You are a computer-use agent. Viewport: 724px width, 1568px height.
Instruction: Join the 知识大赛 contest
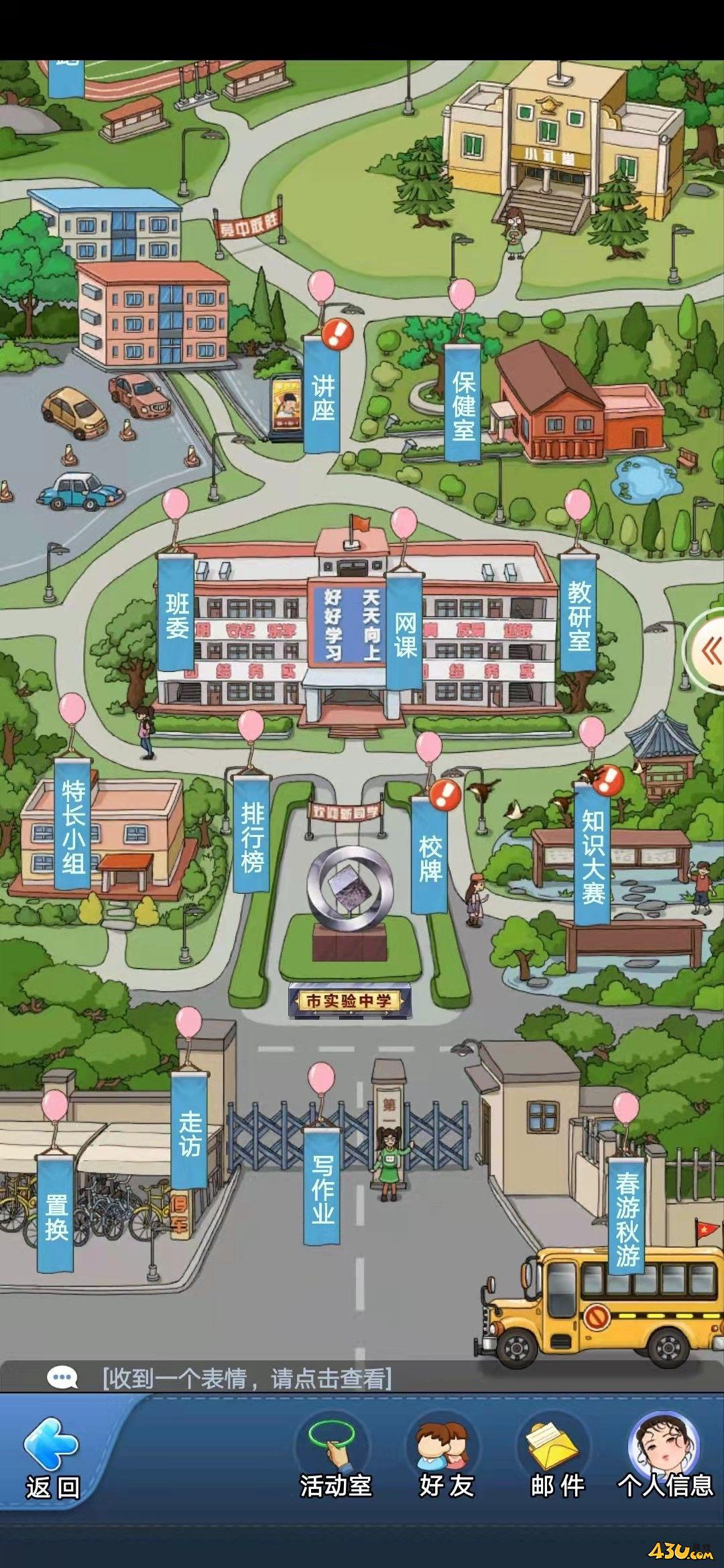pyautogui.click(x=593, y=856)
